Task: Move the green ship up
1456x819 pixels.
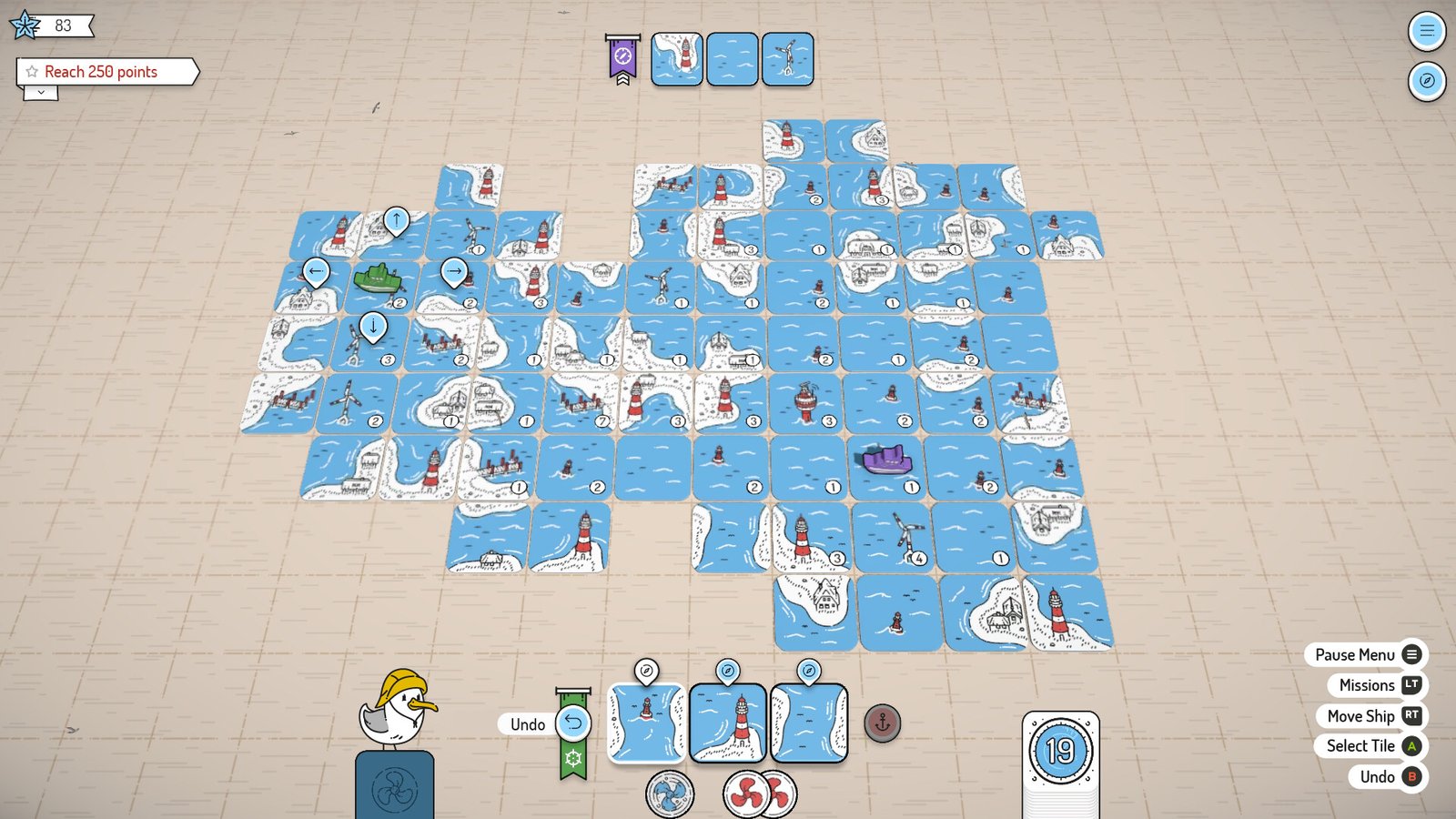Action: click(x=396, y=220)
